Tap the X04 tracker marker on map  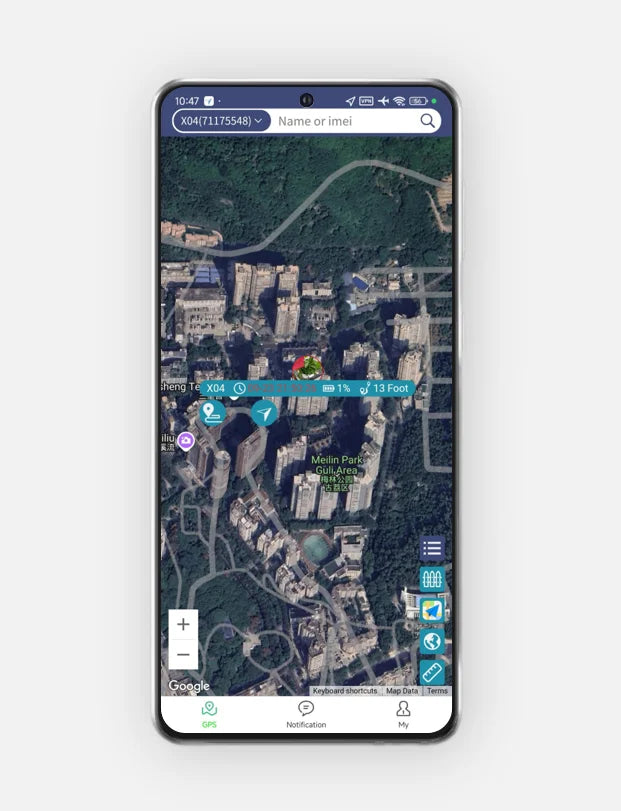coord(310,366)
